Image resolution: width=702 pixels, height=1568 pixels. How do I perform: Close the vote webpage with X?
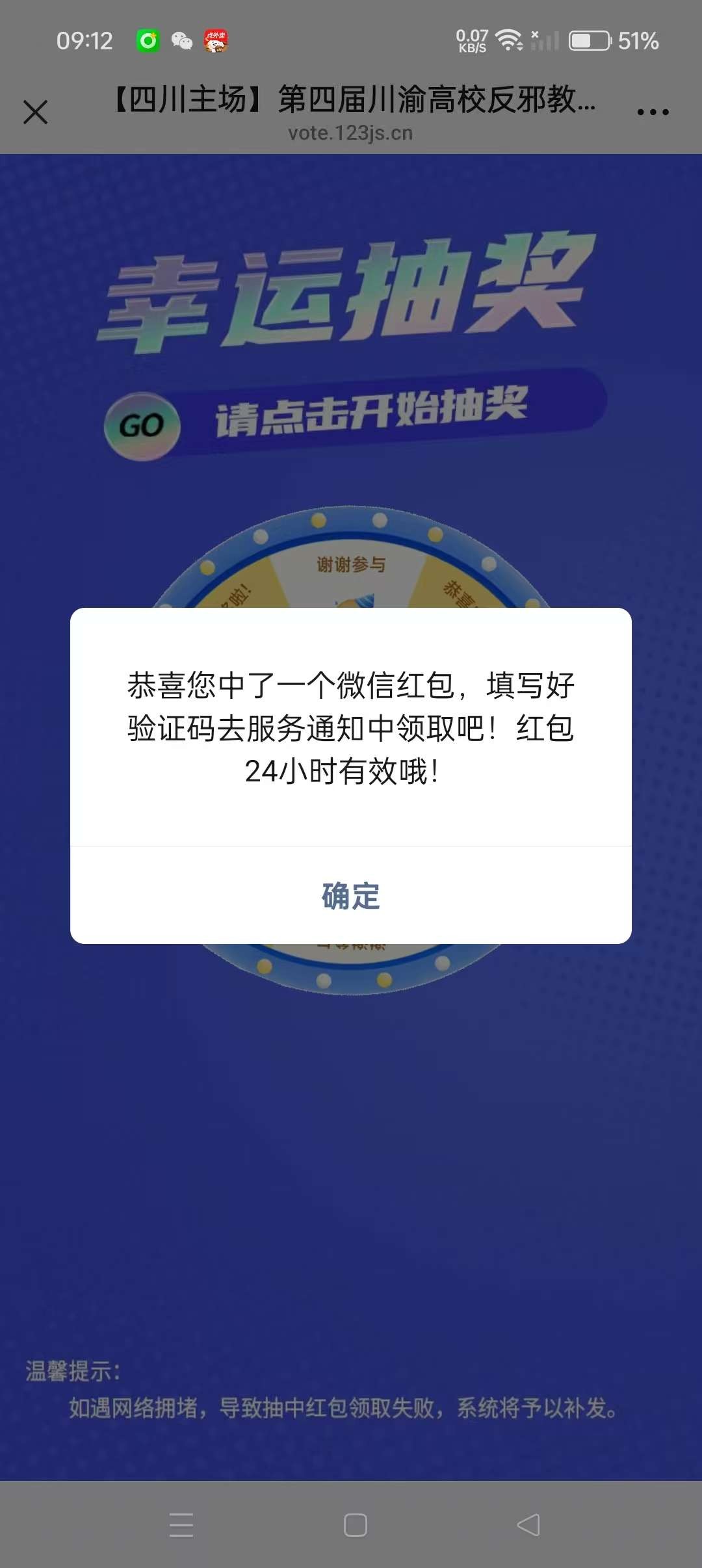coord(36,112)
